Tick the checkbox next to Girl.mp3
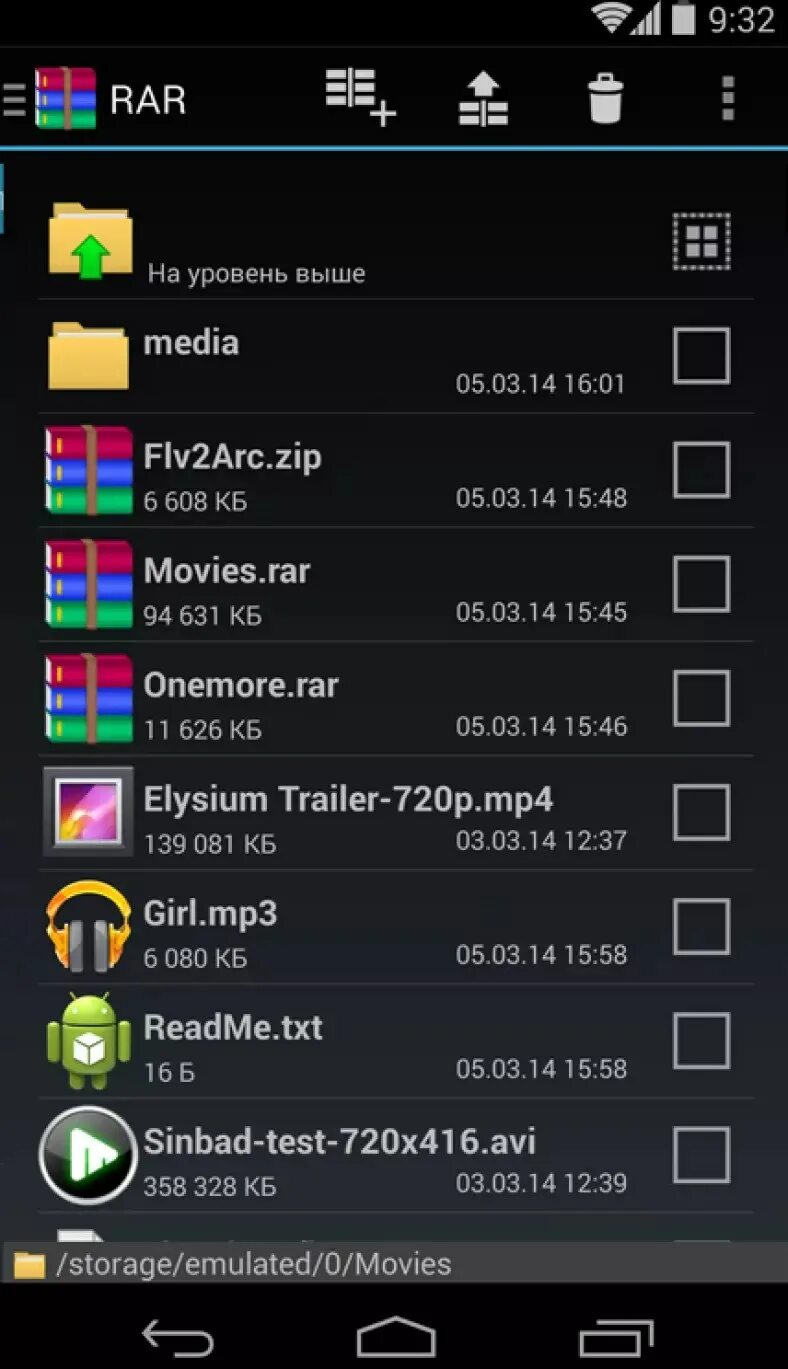788x1369 pixels. coord(701,926)
